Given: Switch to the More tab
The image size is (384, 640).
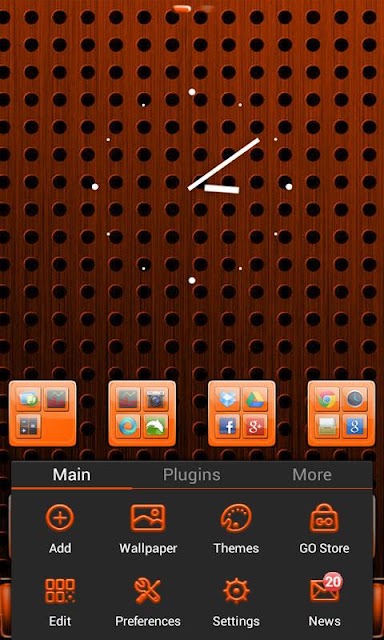Looking at the screenshot, I should coord(312,475).
